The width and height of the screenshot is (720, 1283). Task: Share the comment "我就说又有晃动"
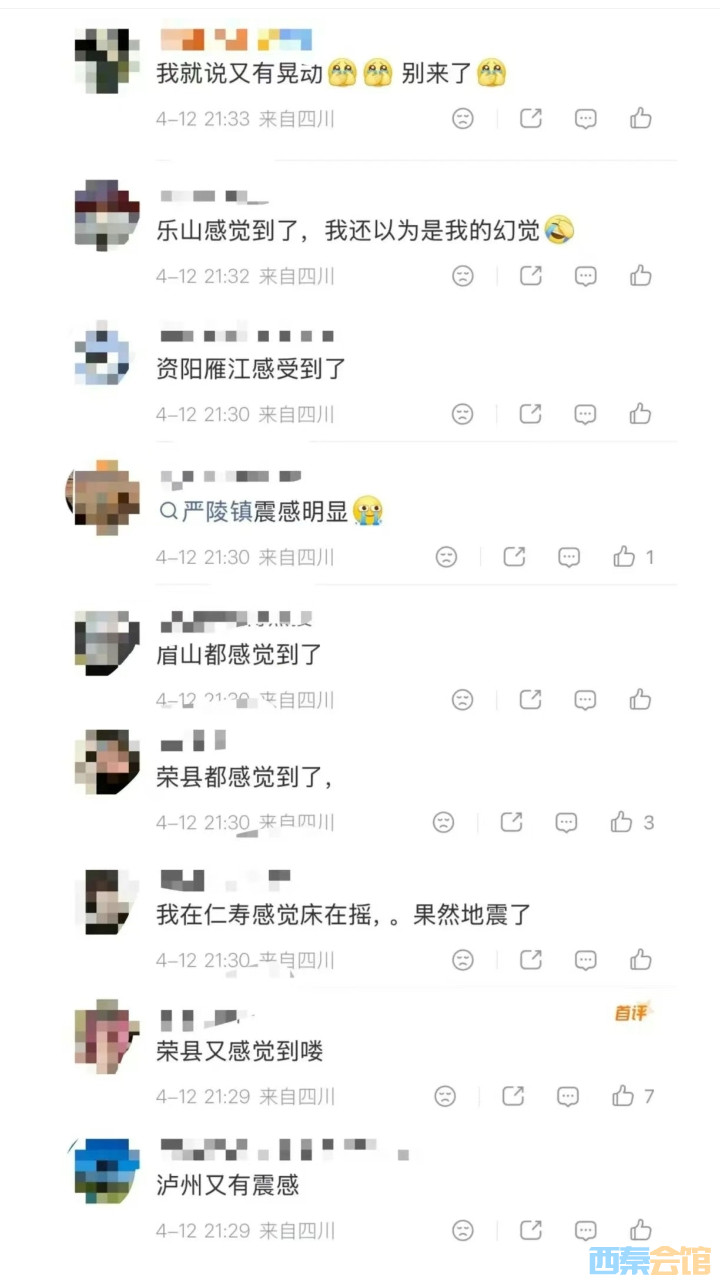[x=531, y=119]
